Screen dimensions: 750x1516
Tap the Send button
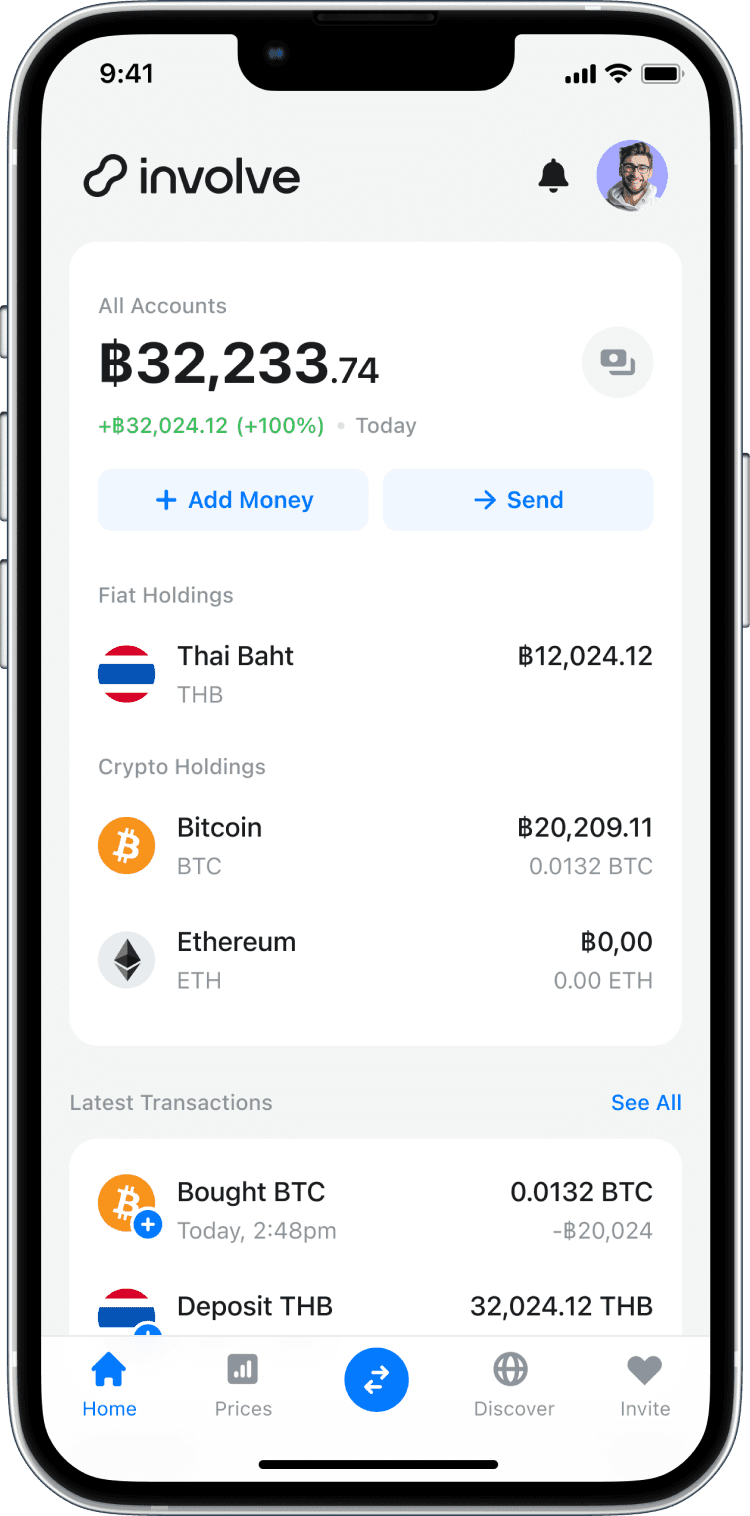tap(518, 500)
